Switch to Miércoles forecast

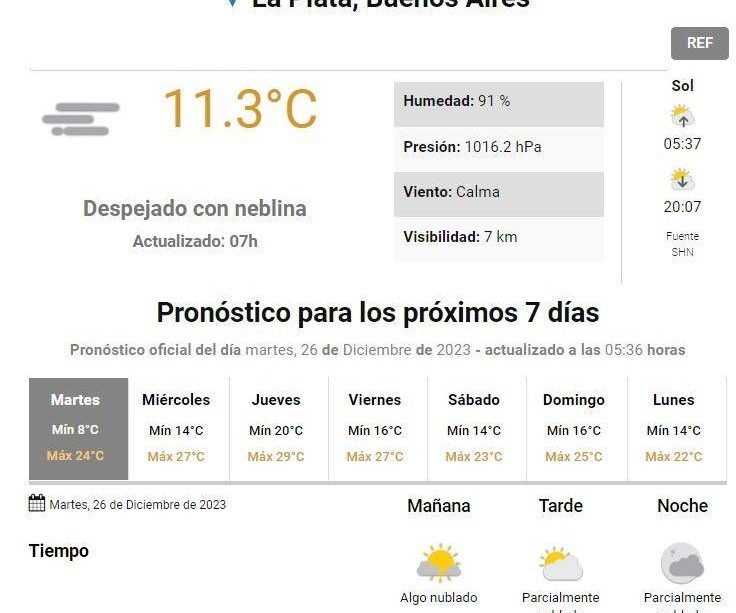[177, 428]
